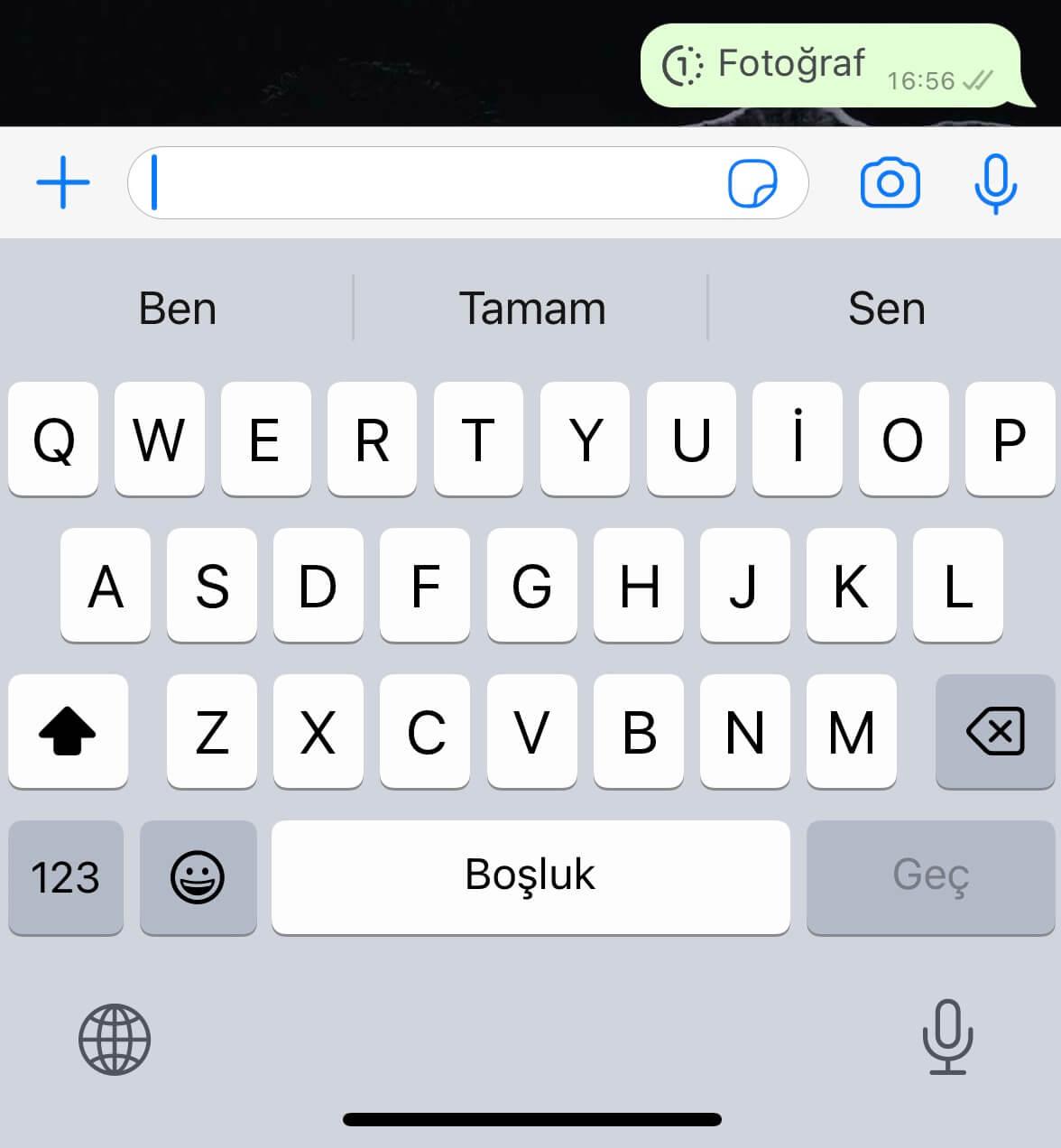Image resolution: width=1061 pixels, height=1148 pixels.
Task: Start dictation with the keyboard microphone
Action: [x=947, y=1037]
